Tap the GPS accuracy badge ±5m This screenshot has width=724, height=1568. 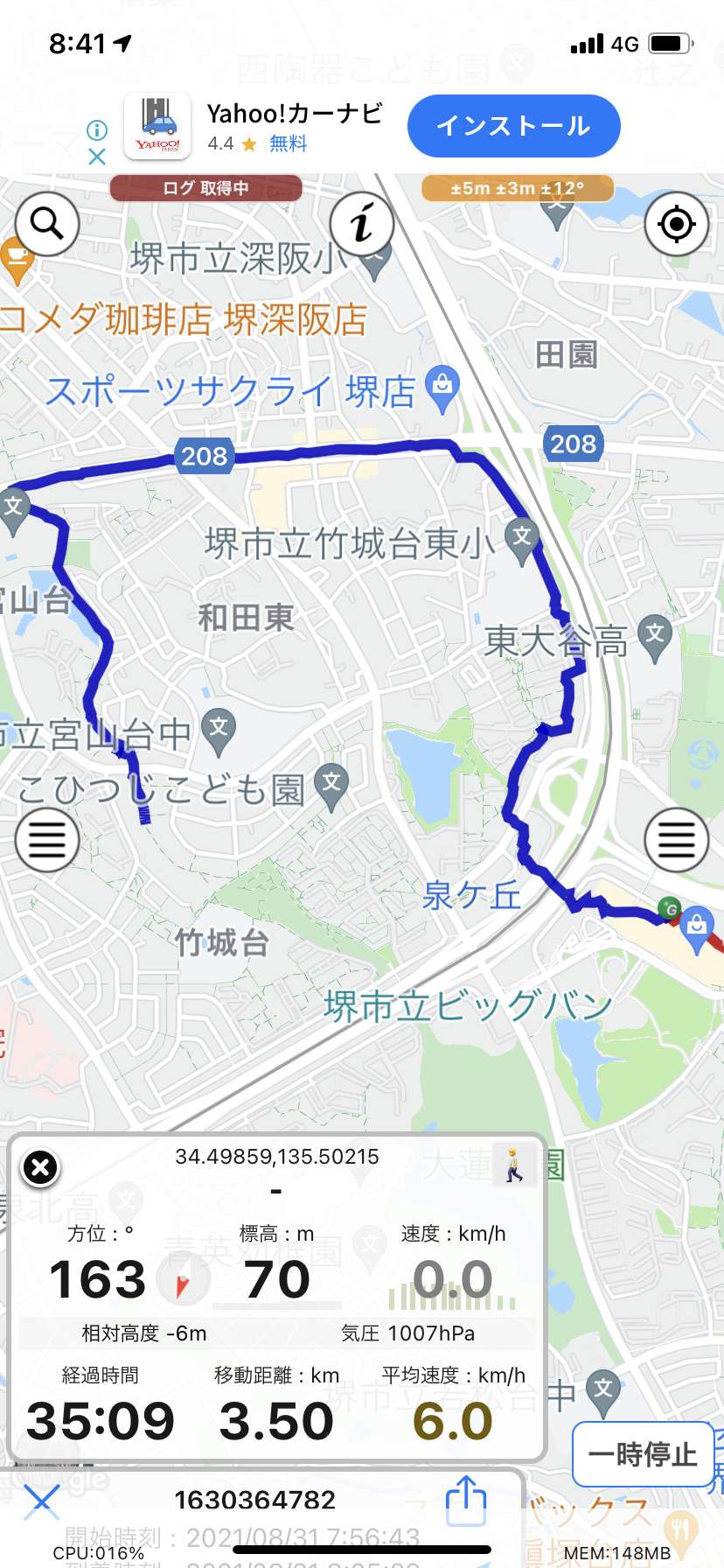pos(518,188)
